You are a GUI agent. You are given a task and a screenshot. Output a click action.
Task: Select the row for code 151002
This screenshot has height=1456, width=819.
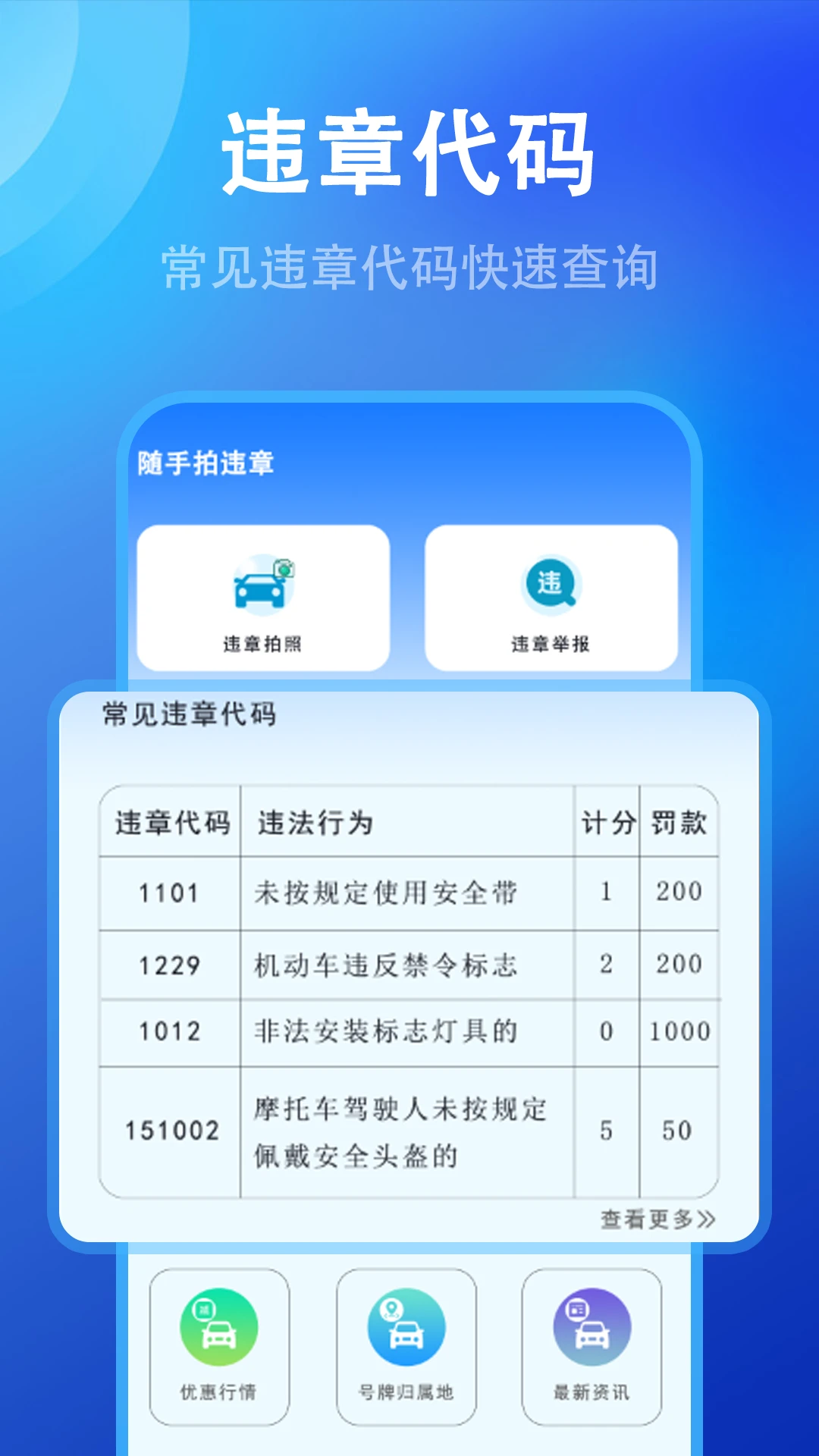click(x=409, y=1130)
